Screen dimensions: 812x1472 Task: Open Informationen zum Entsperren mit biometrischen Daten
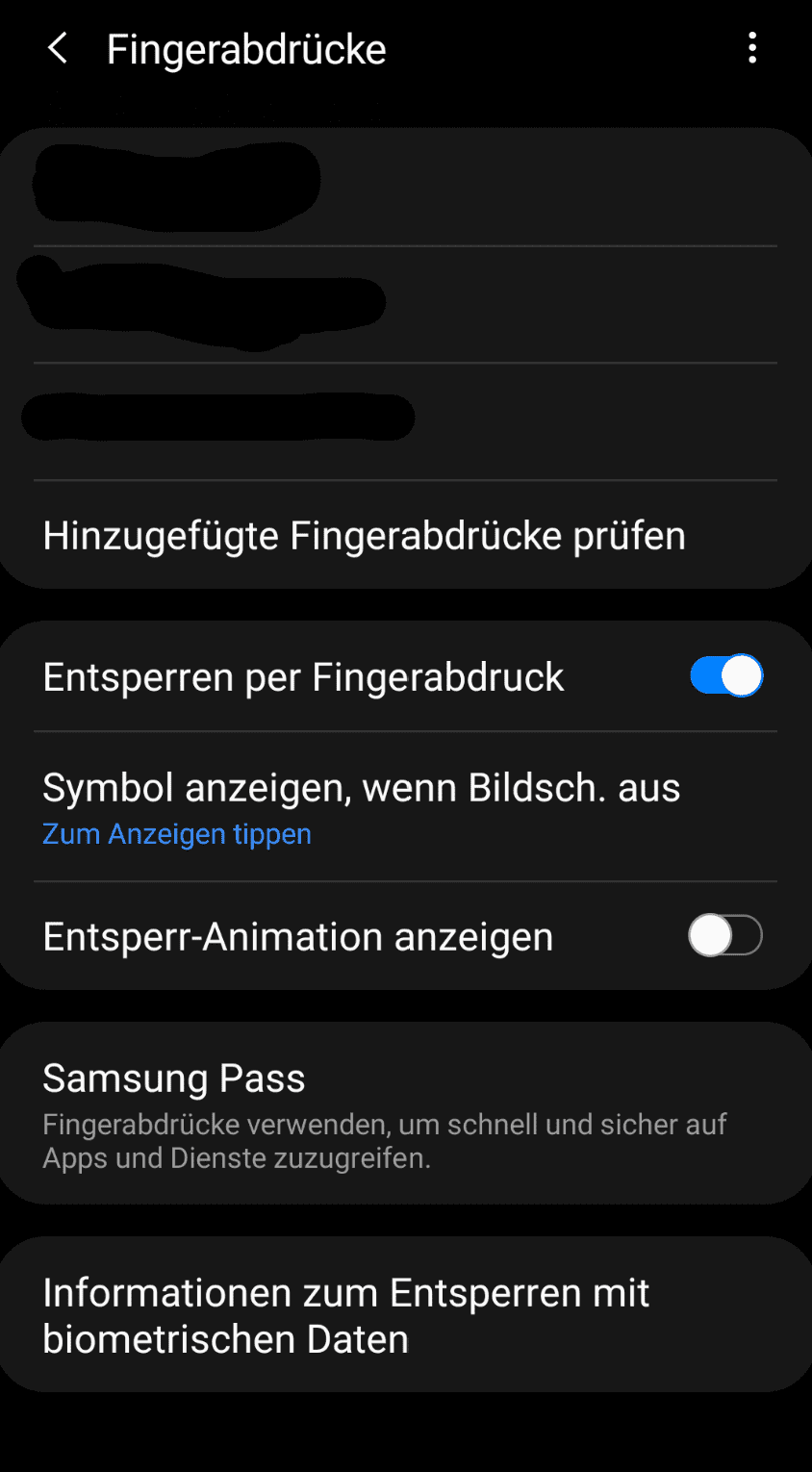[346, 1315]
